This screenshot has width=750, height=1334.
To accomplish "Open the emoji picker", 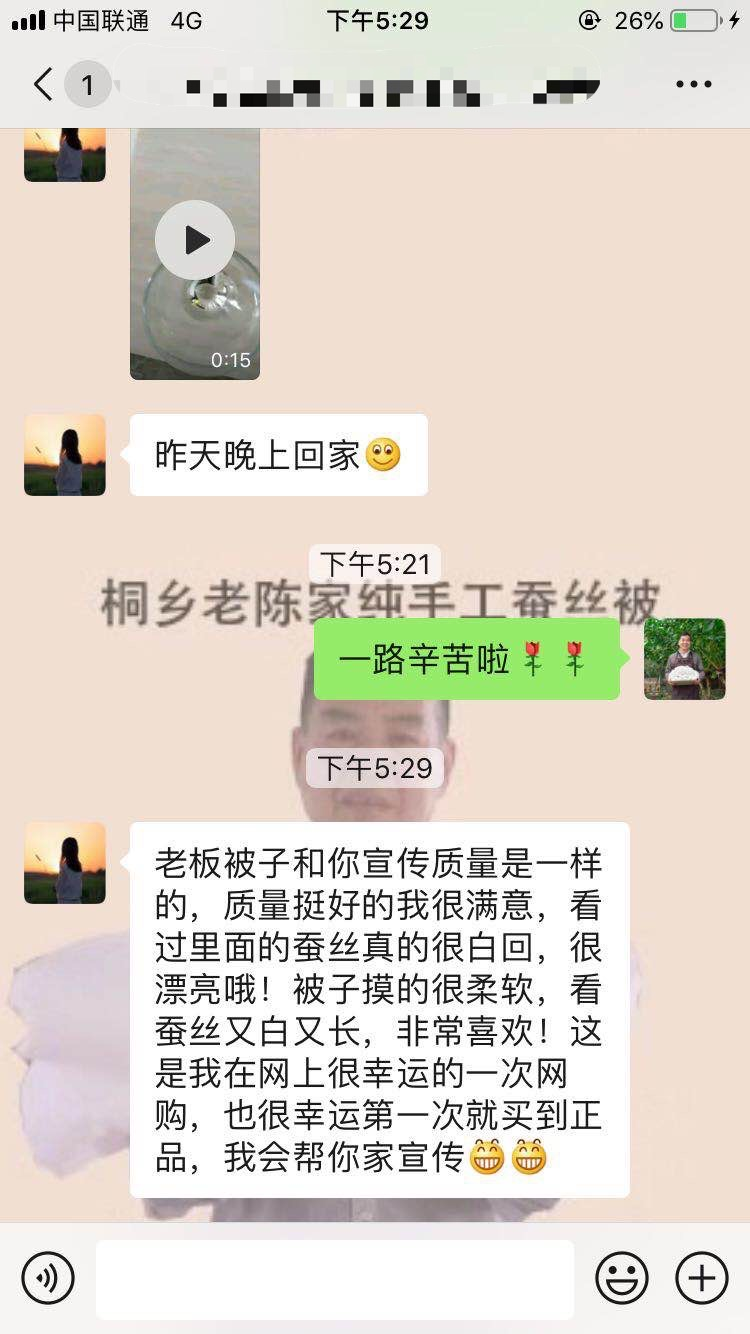I will click(x=622, y=1278).
